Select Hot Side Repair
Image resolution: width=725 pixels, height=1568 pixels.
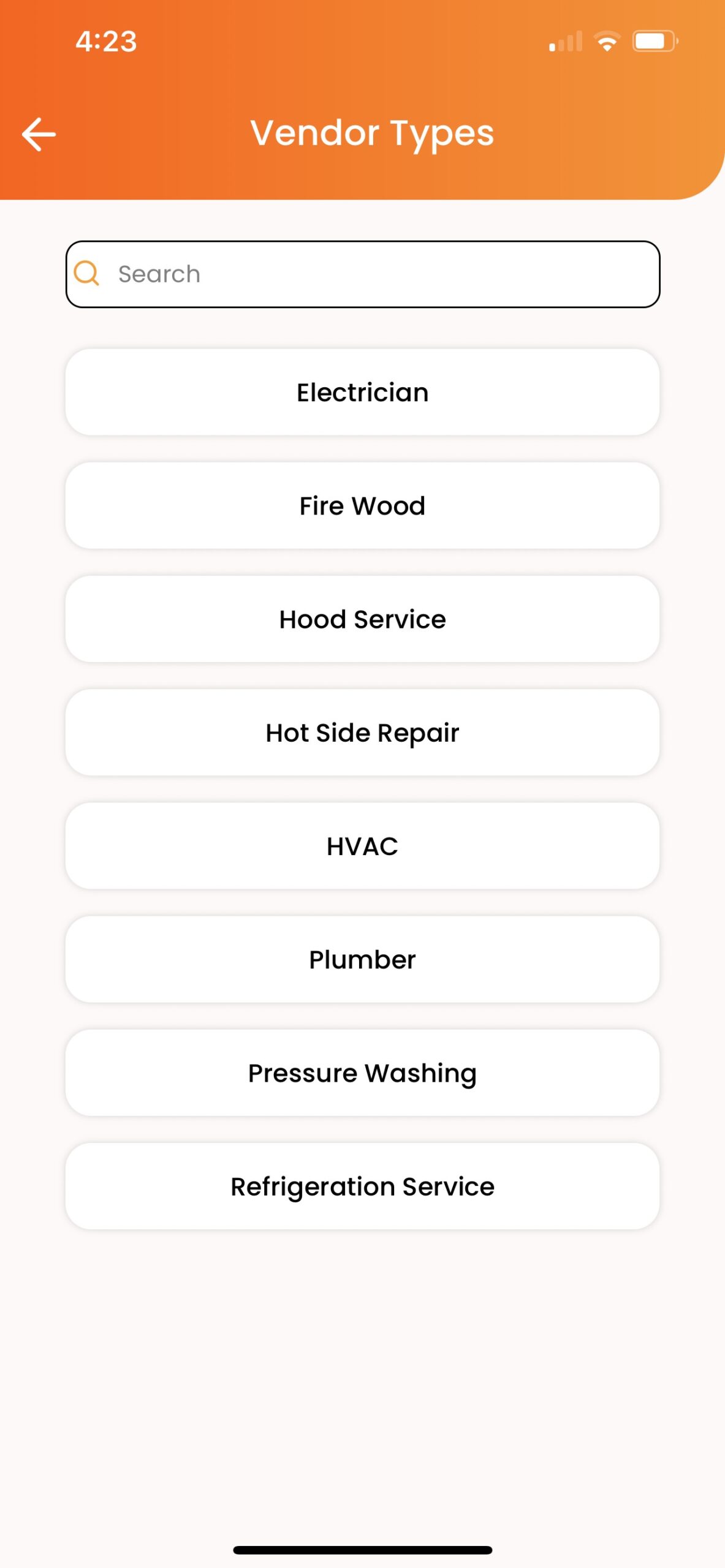(x=362, y=733)
